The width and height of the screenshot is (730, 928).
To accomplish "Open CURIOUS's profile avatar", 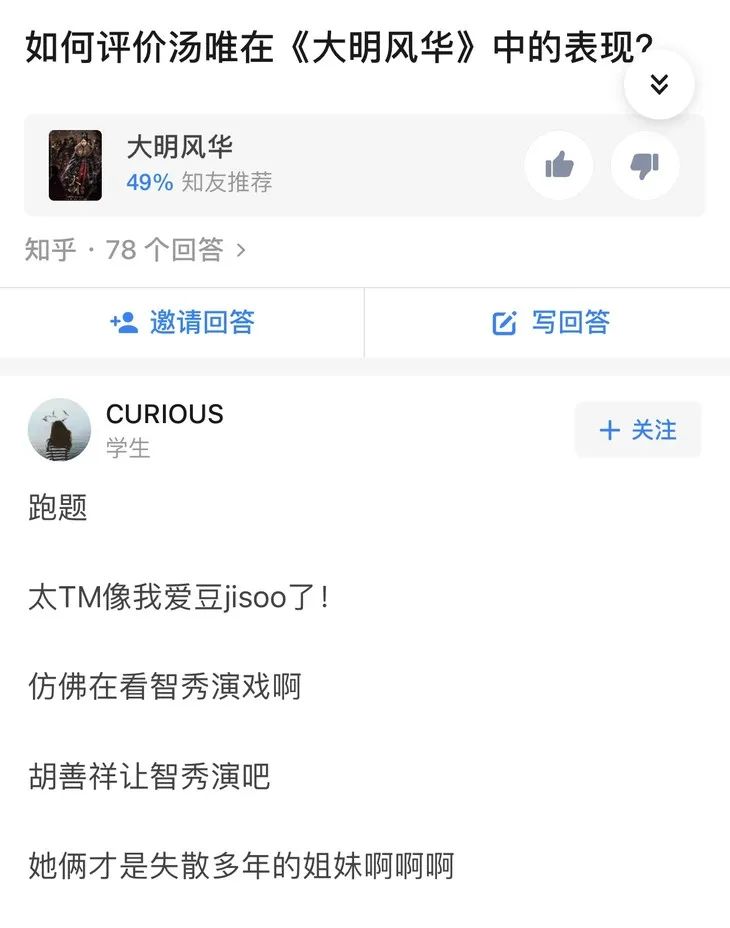I will click(59, 430).
